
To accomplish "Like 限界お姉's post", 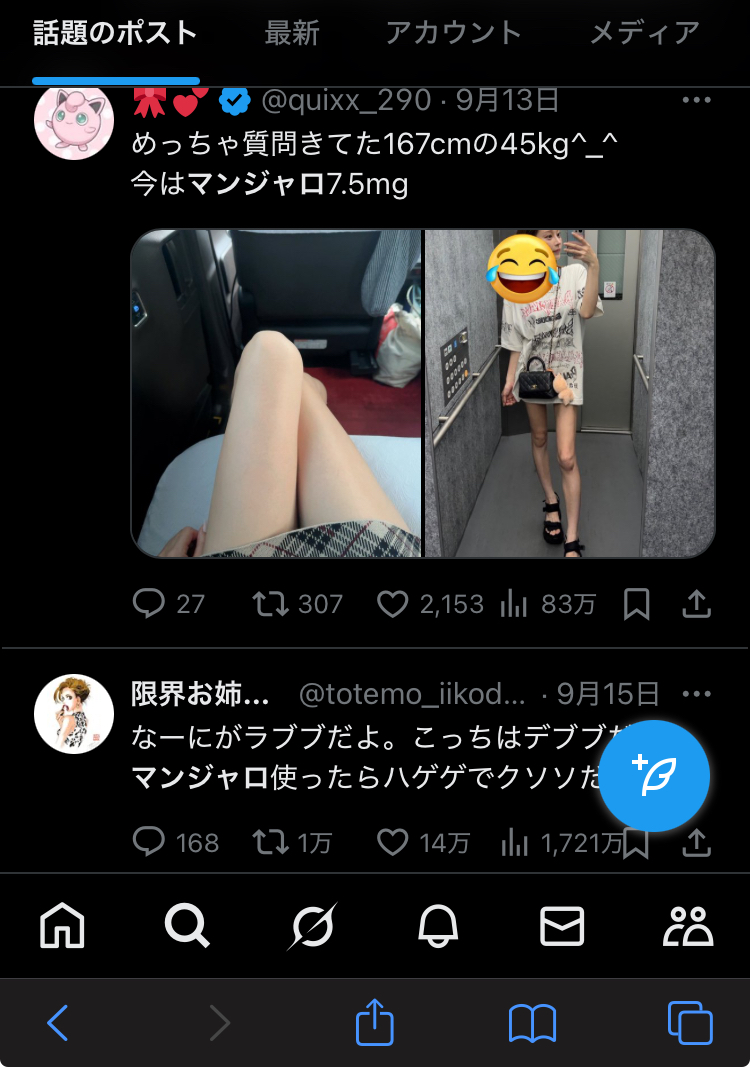I will 393,842.
